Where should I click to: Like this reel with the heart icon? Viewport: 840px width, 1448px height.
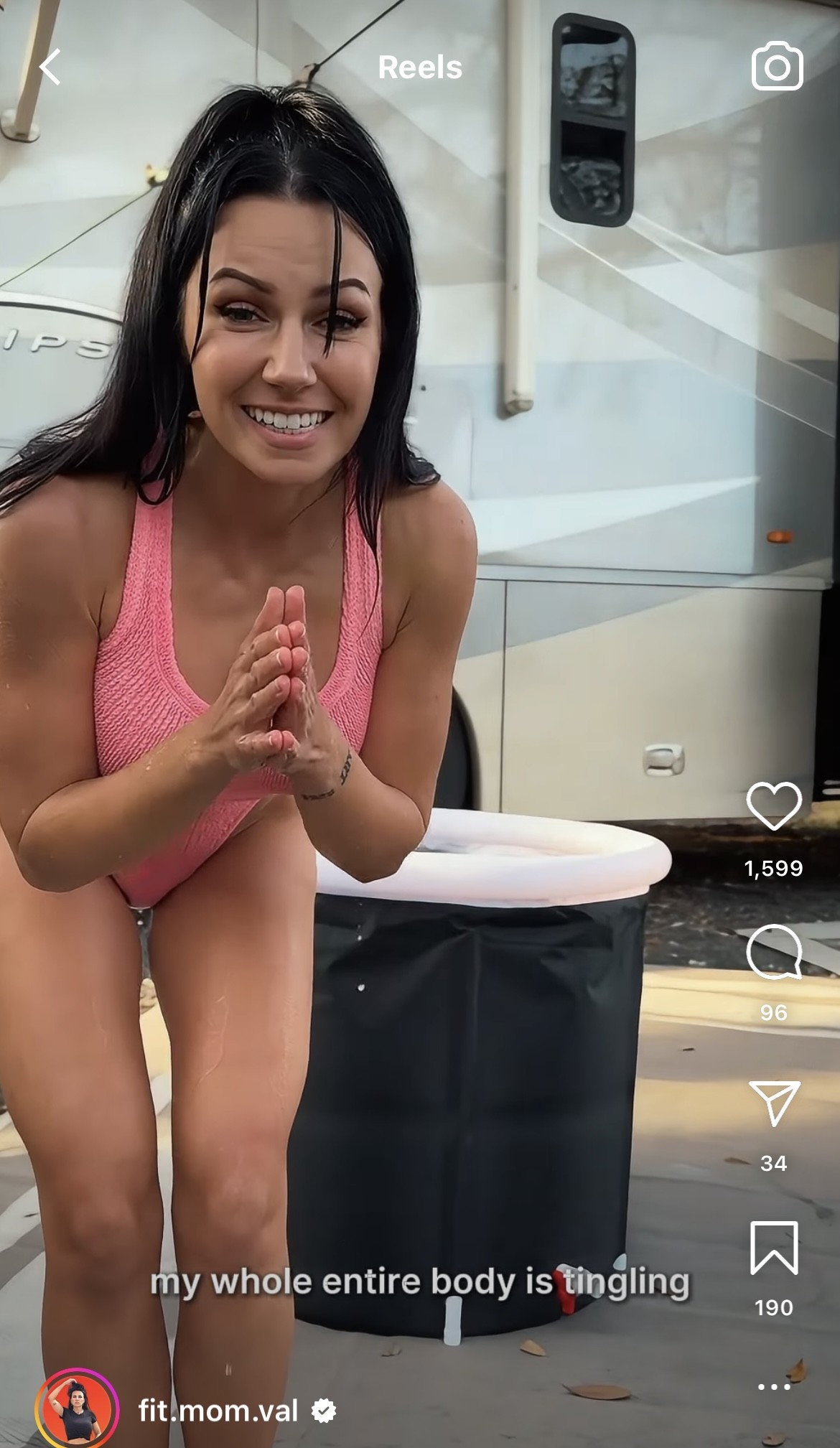[x=774, y=805]
